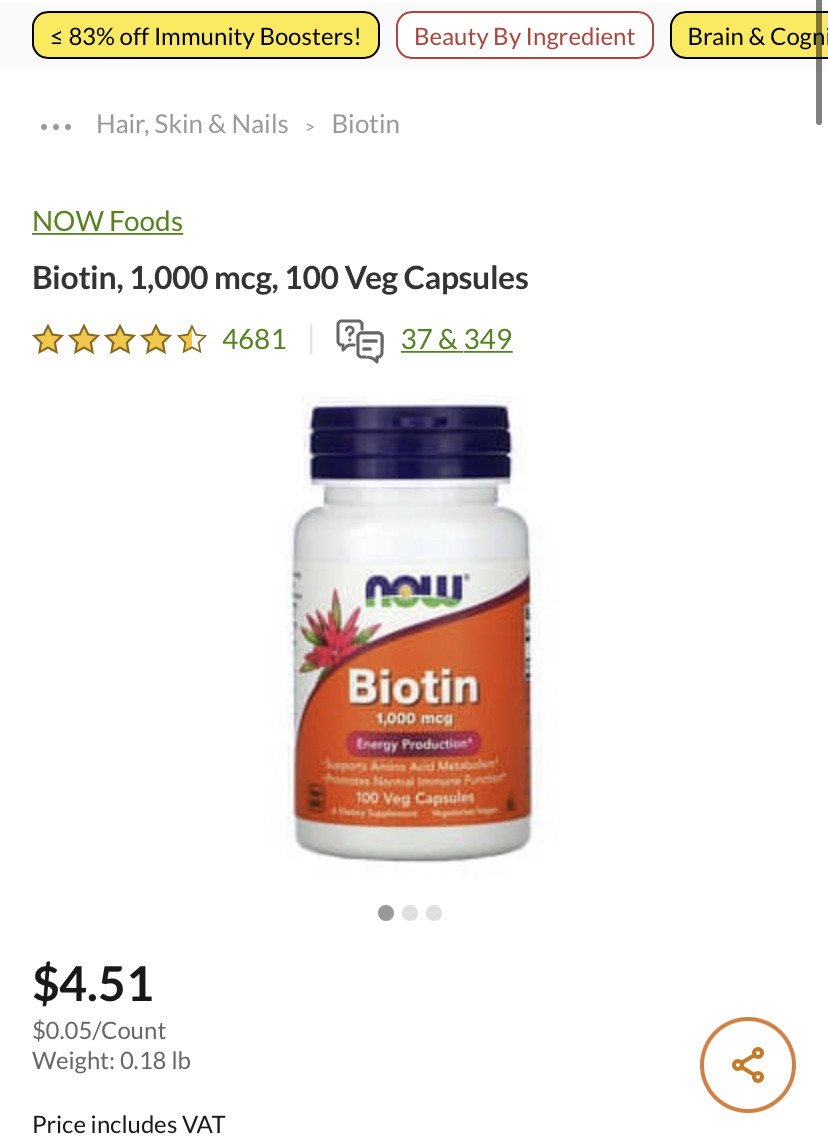The width and height of the screenshot is (828, 1145).
Task: Select the Brain & Cognitive chip
Action: (749, 36)
